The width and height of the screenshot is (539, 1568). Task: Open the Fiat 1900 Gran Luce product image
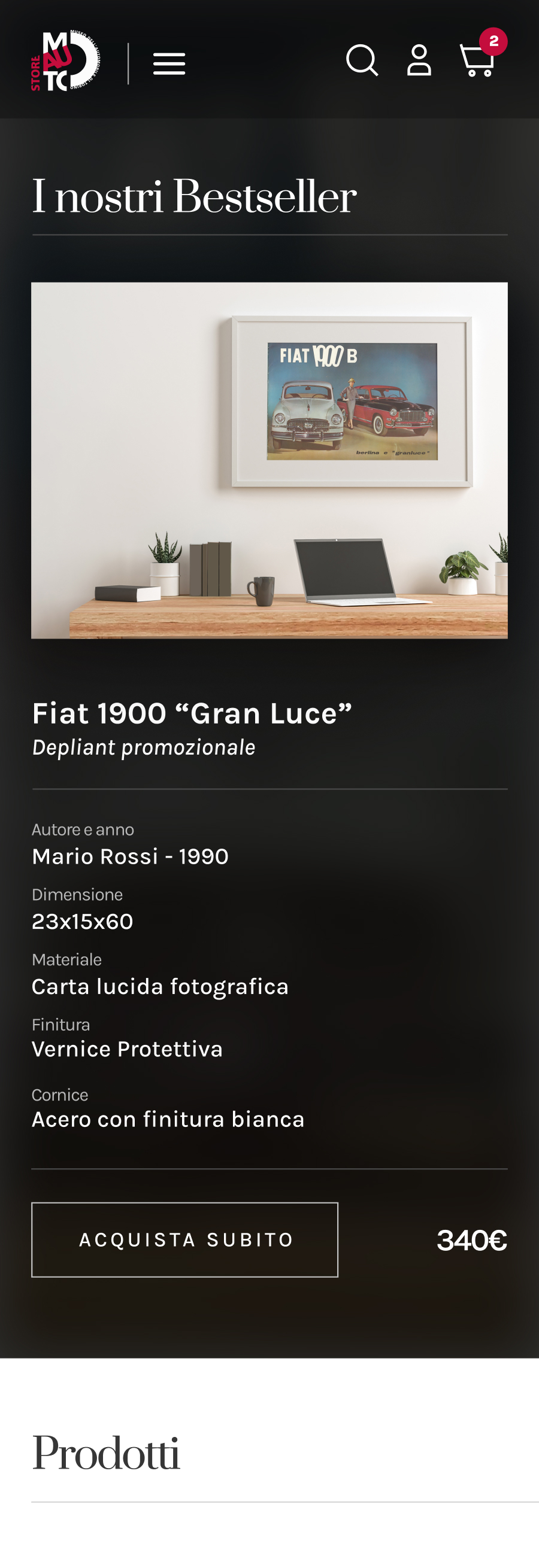point(269,460)
